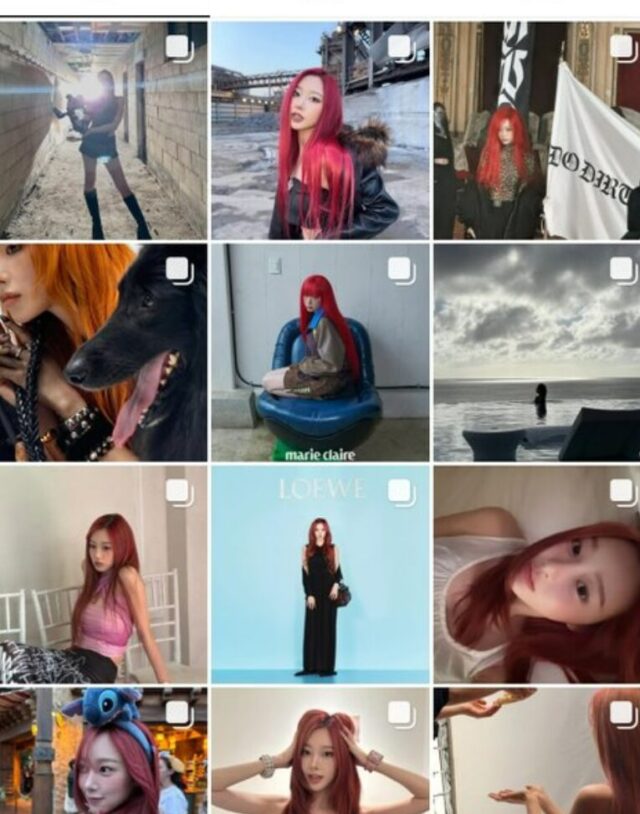Open the post featuring the black dog

(104, 352)
